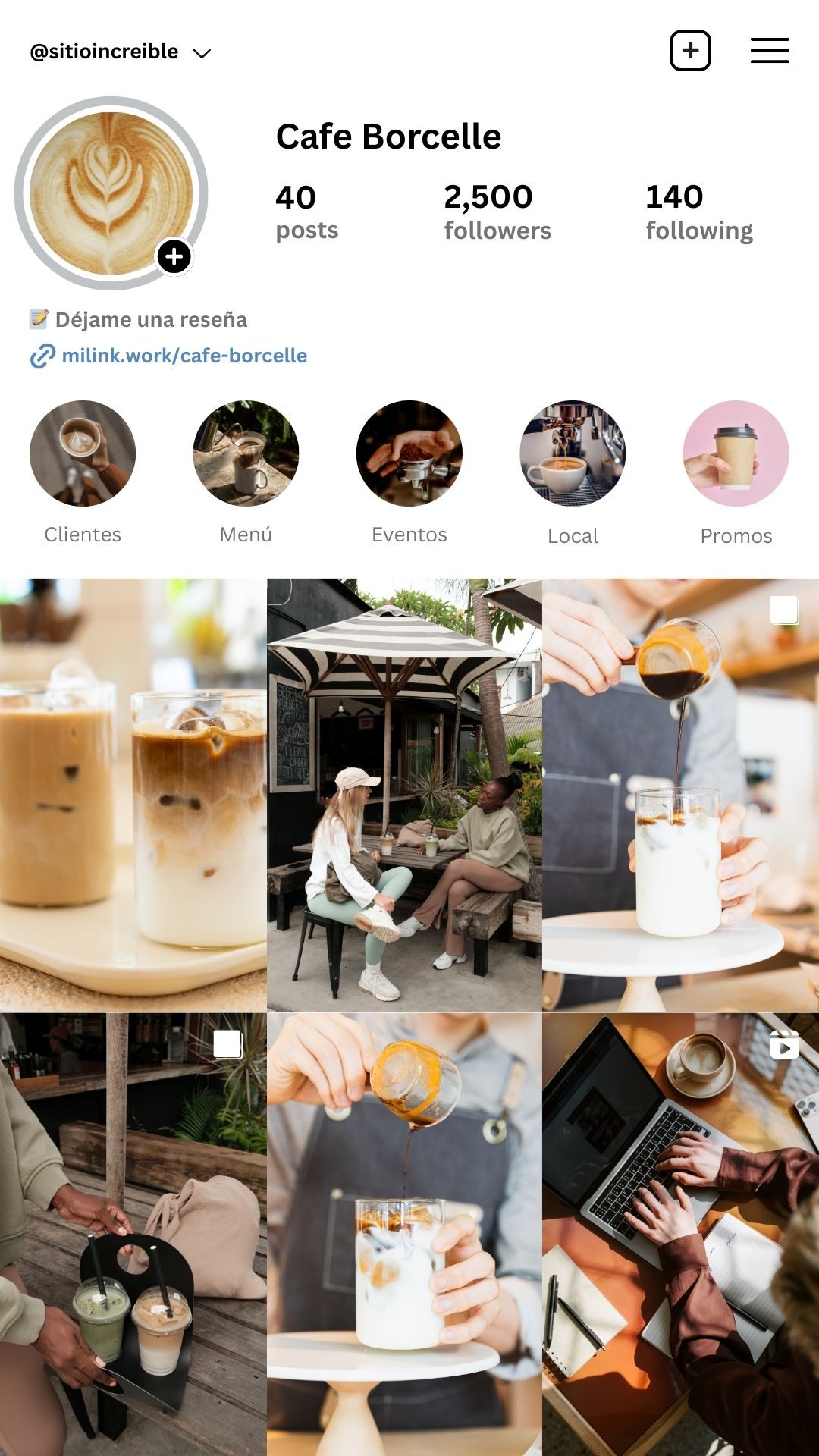The height and width of the screenshot is (1456, 819).
Task: Open the Menú highlight
Action: click(246, 453)
